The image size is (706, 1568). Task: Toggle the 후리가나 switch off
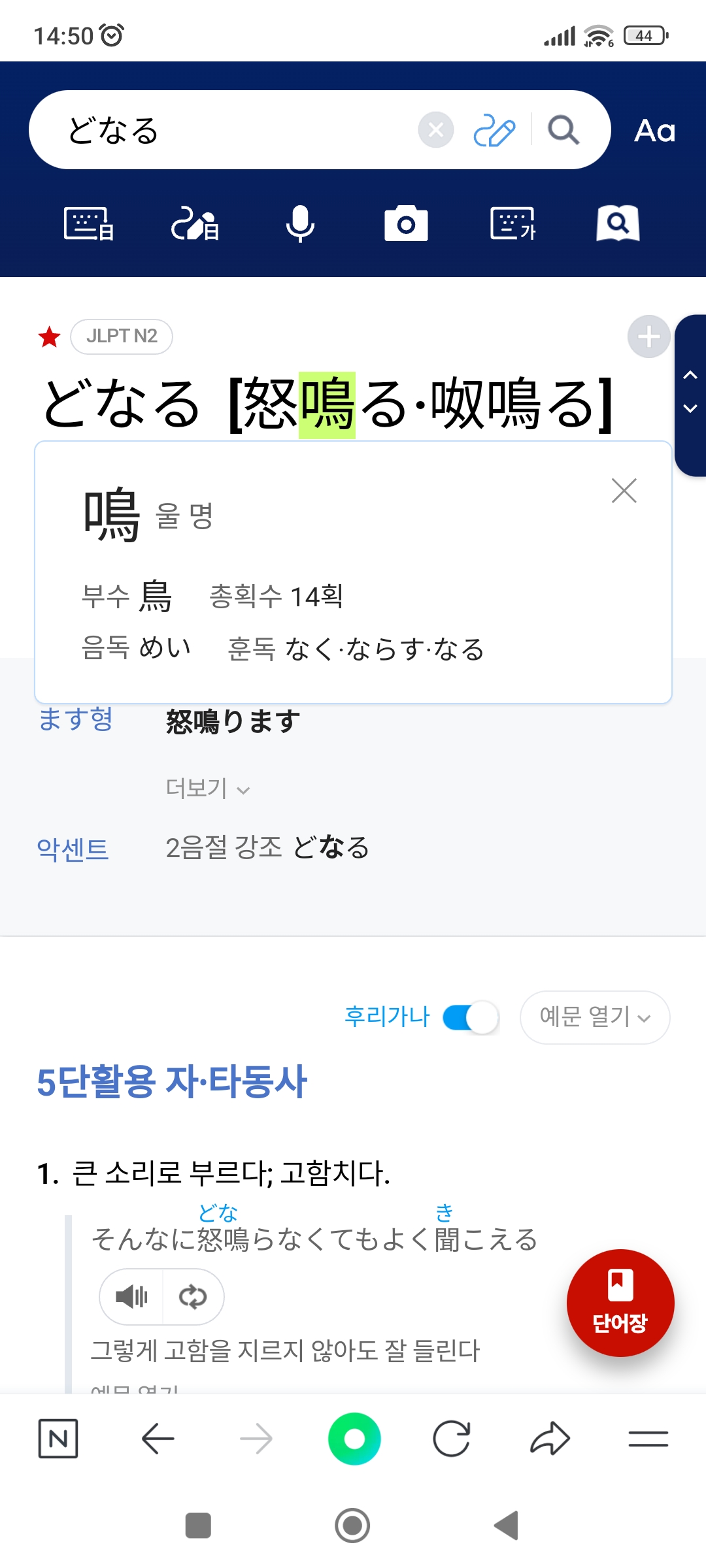coord(471,1017)
